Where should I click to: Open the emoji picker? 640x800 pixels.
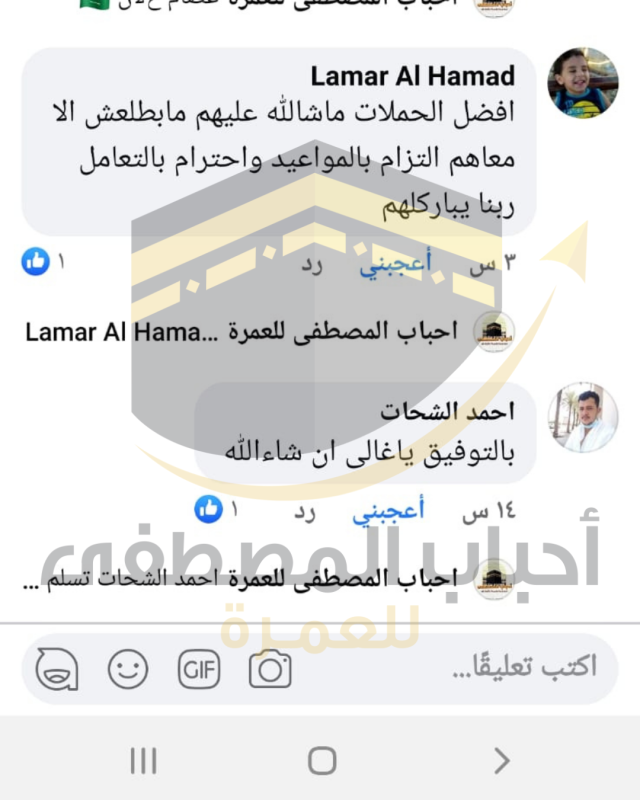coord(128,669)
